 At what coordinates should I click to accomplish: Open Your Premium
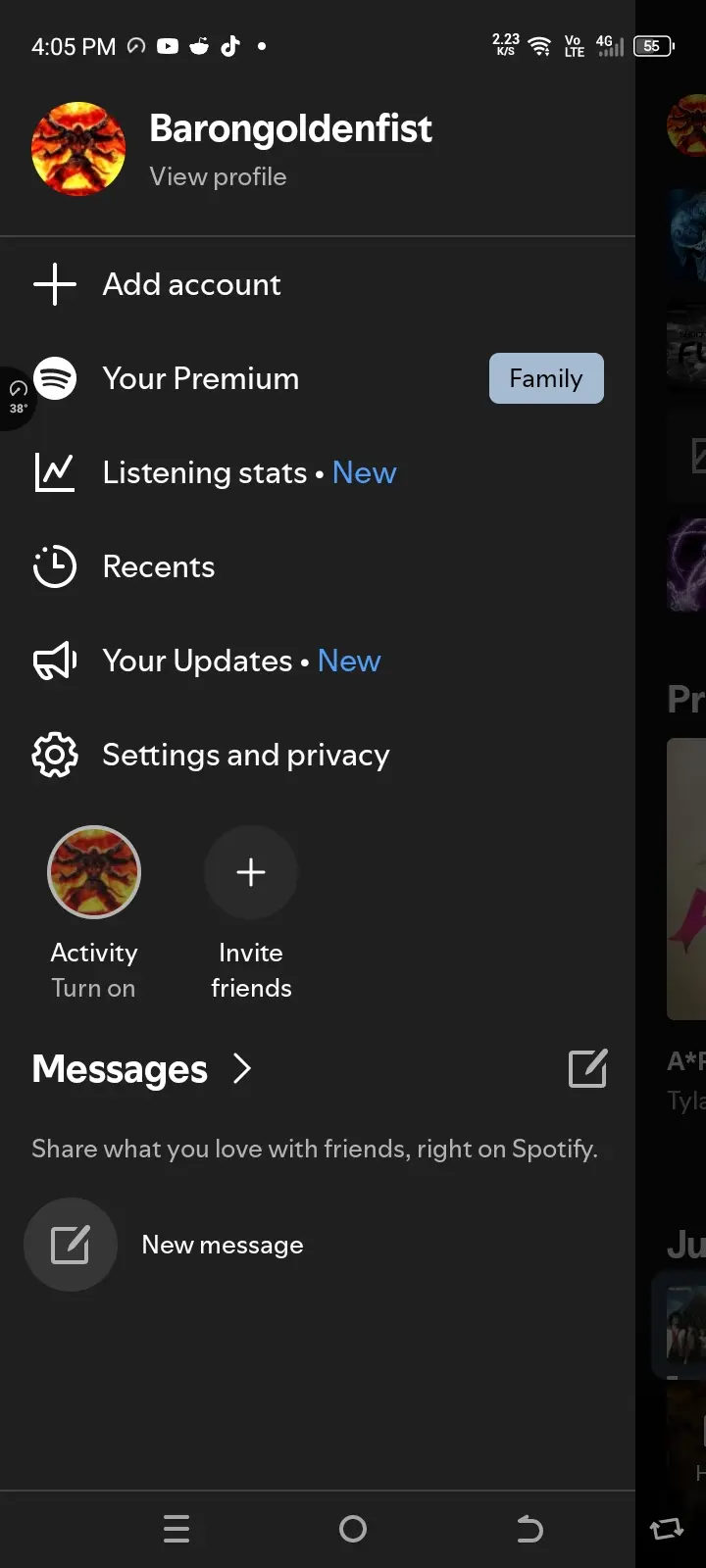pos(318,378)
